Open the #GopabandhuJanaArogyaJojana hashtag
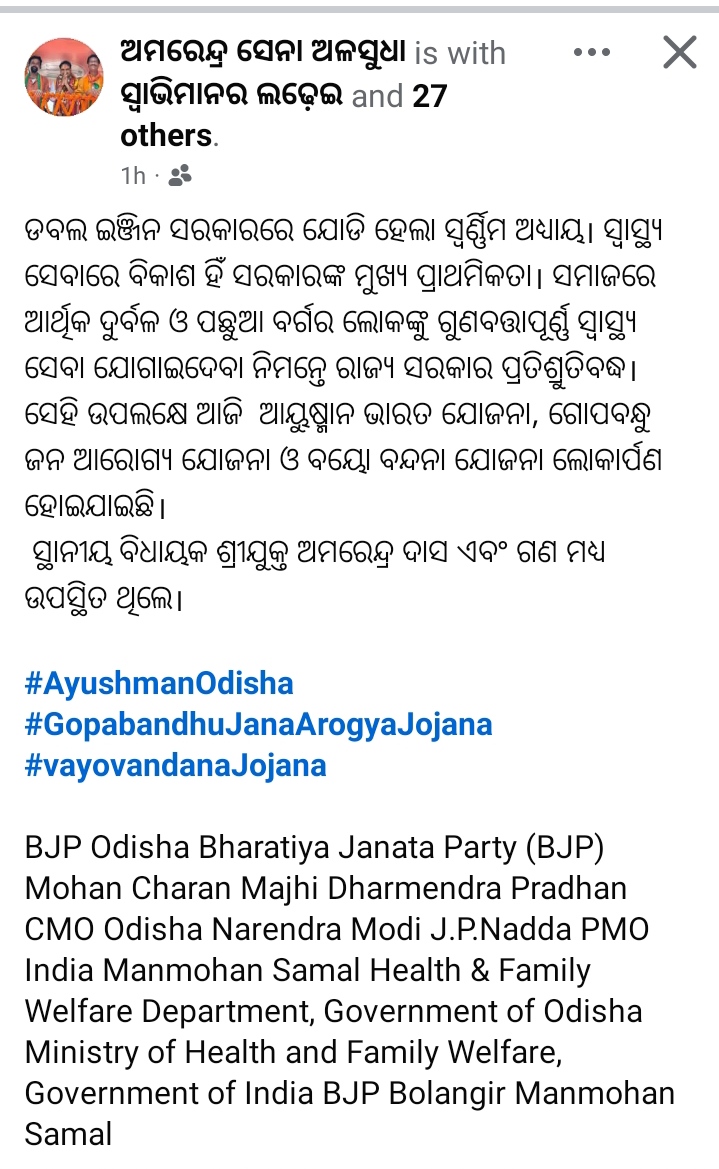Image resolution: width=719 pixels, height=1169 pixels. [258, 724]
